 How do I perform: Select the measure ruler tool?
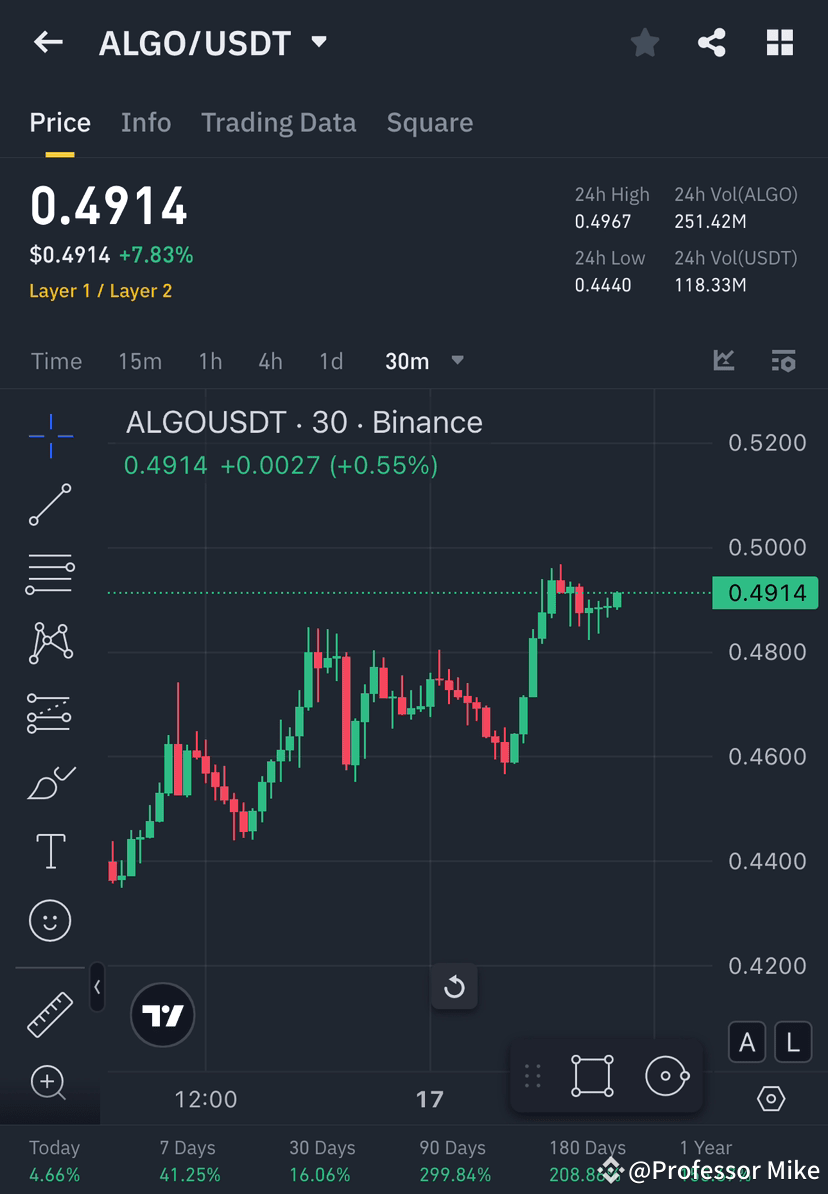pos(50,1013)
